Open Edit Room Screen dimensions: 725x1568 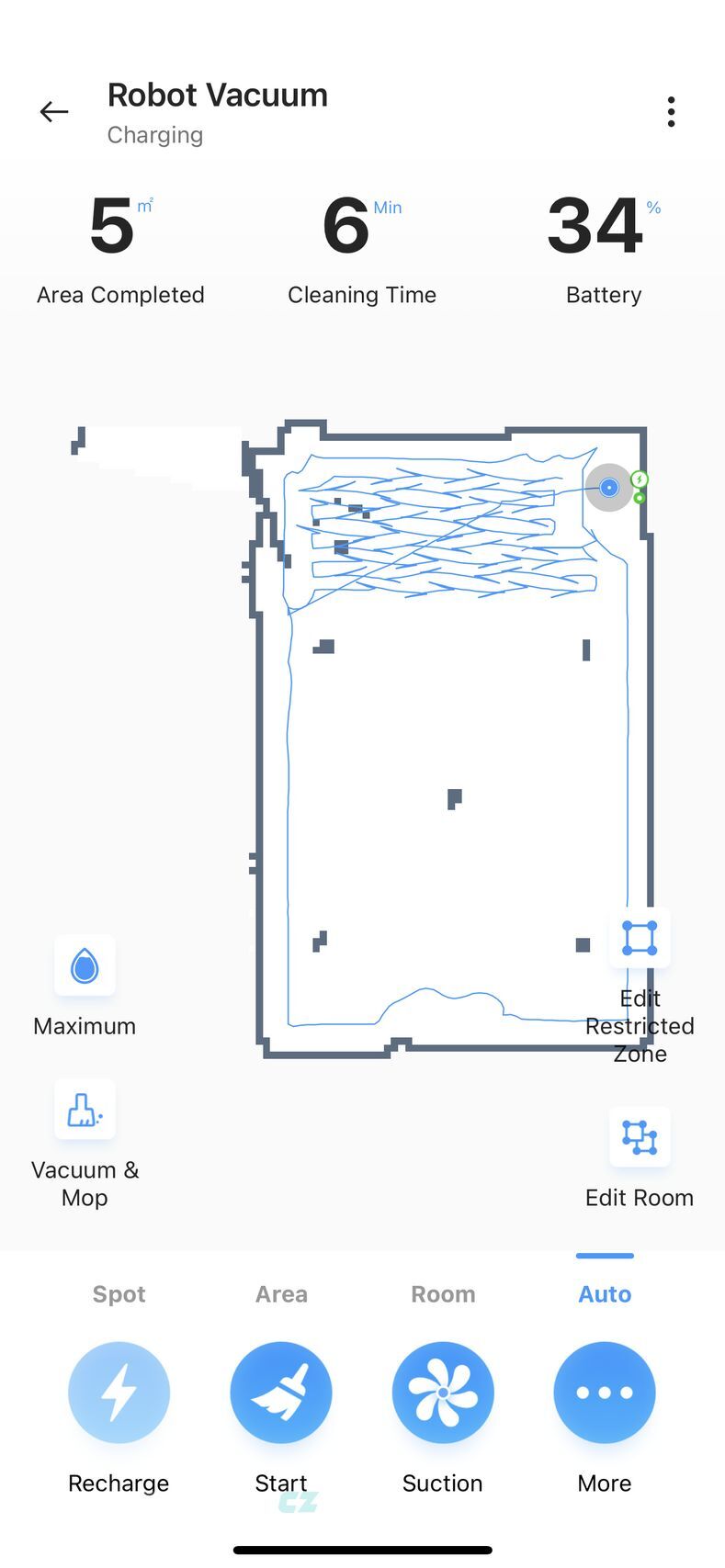[x=640, y=1137]
